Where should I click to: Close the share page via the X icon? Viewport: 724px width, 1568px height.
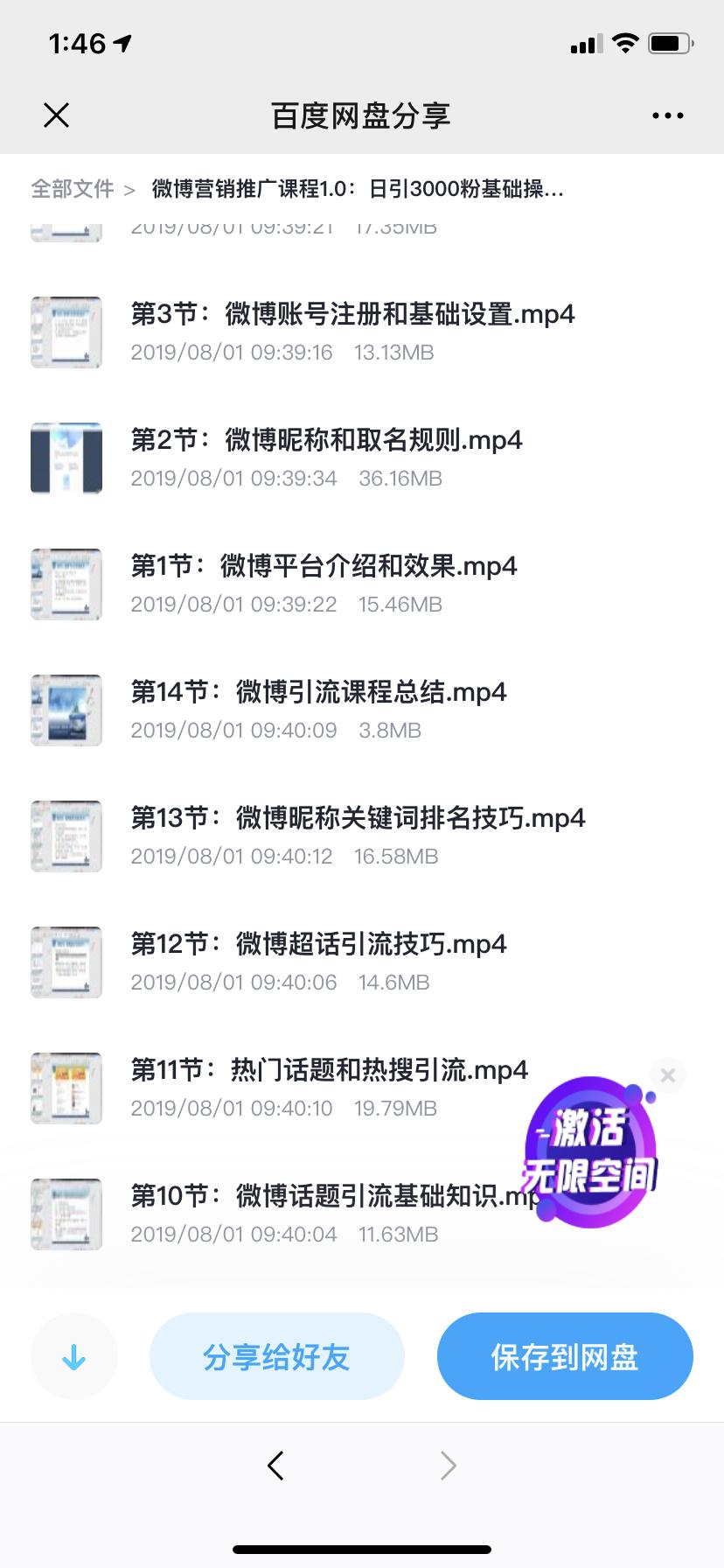coord(56,114)
